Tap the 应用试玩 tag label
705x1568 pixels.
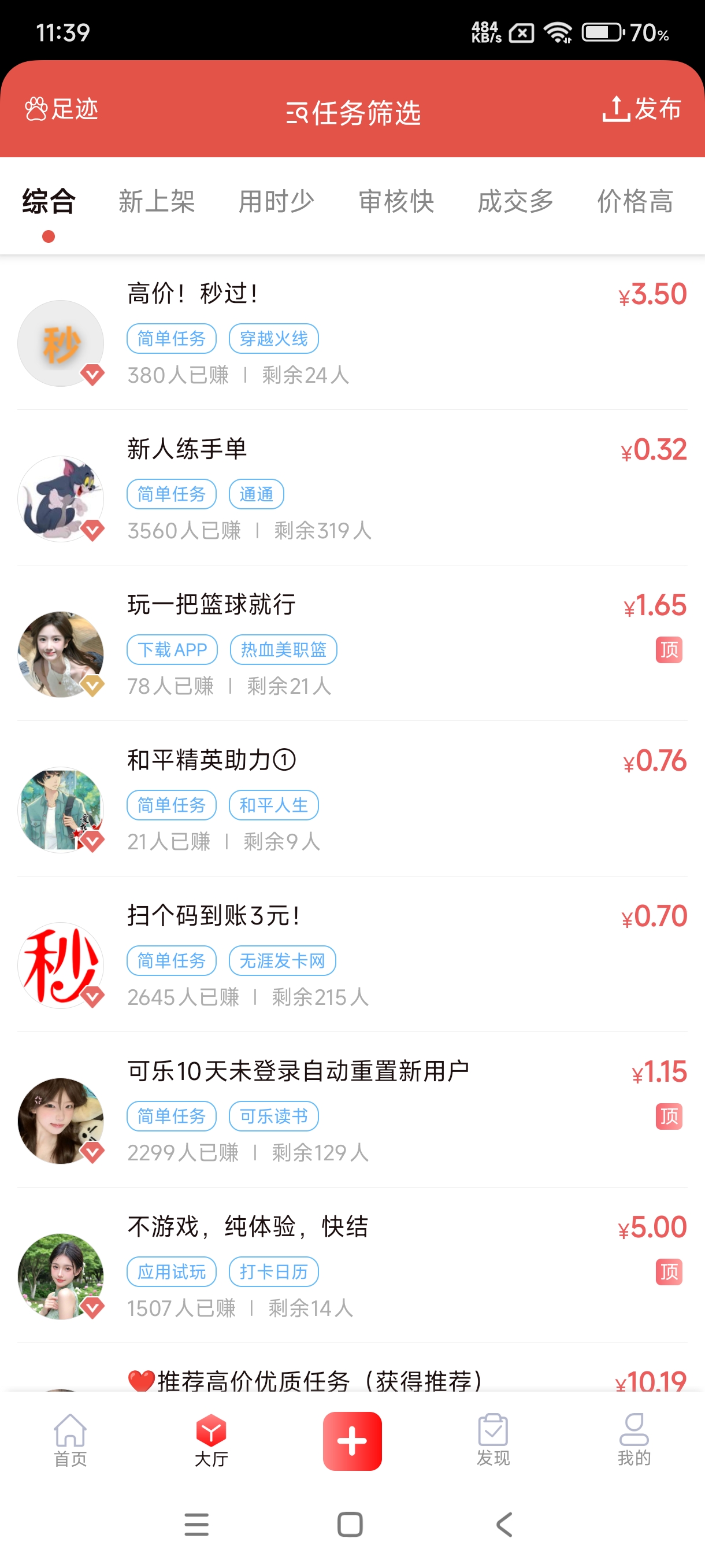(171, 1271)
